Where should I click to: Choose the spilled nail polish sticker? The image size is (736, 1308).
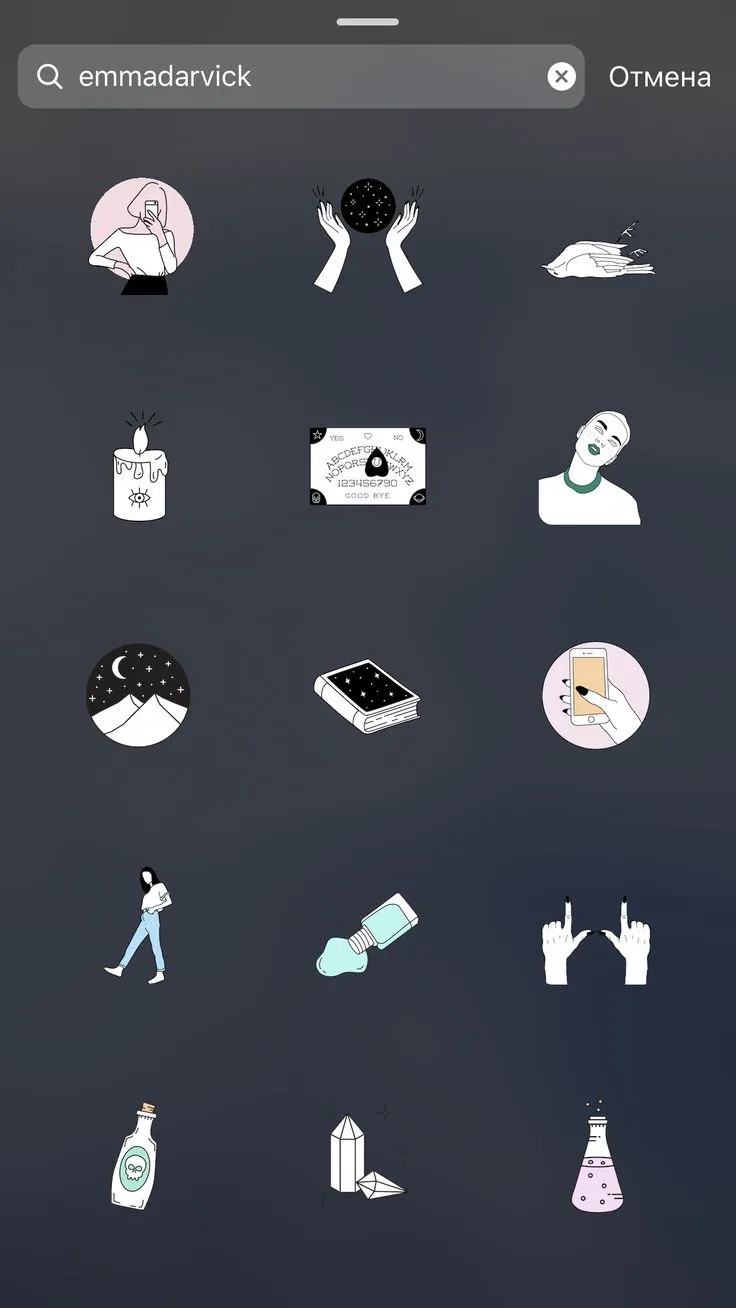click(x=367, y=934)
